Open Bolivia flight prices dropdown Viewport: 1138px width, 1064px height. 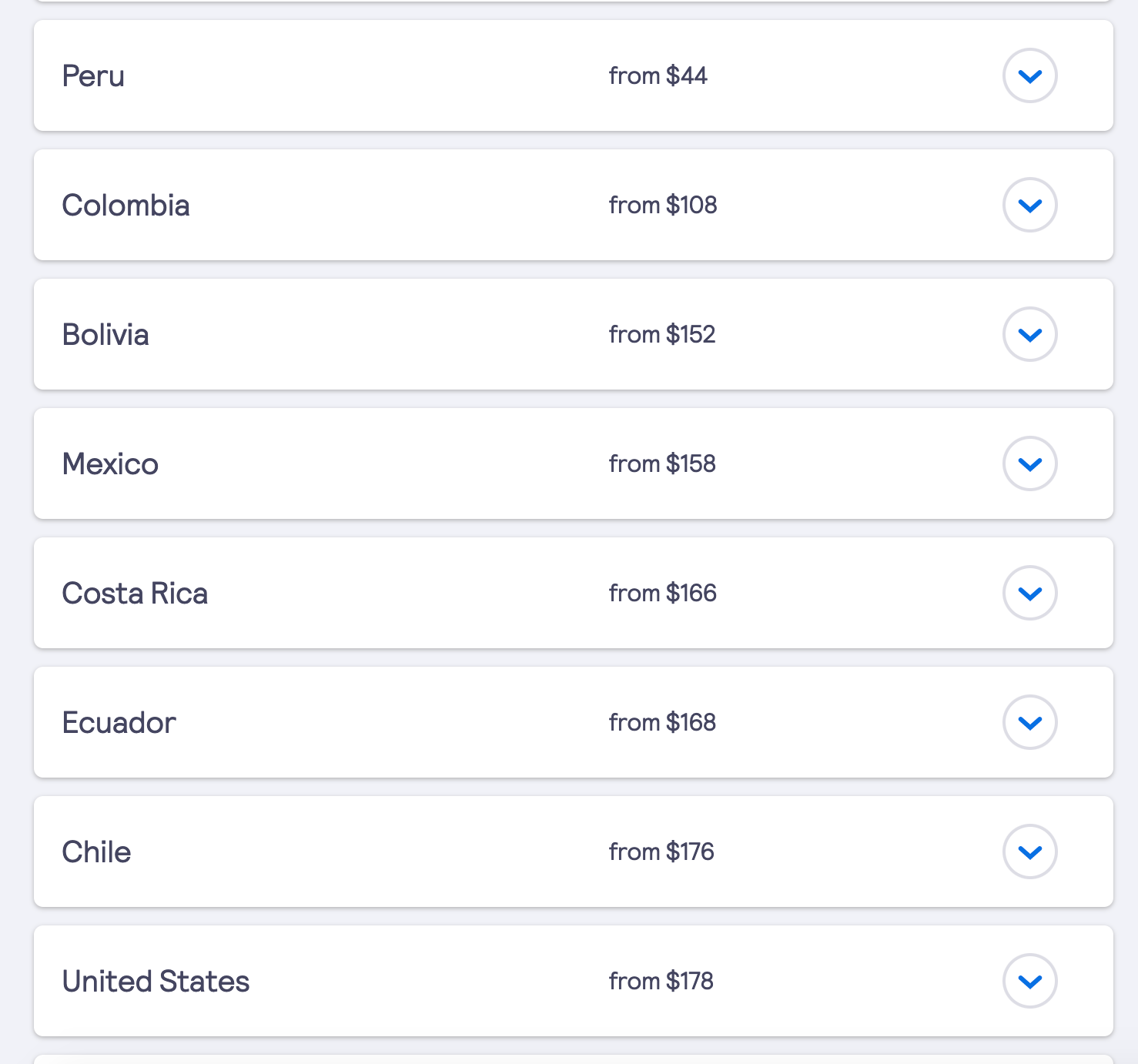click(1029, 334)
